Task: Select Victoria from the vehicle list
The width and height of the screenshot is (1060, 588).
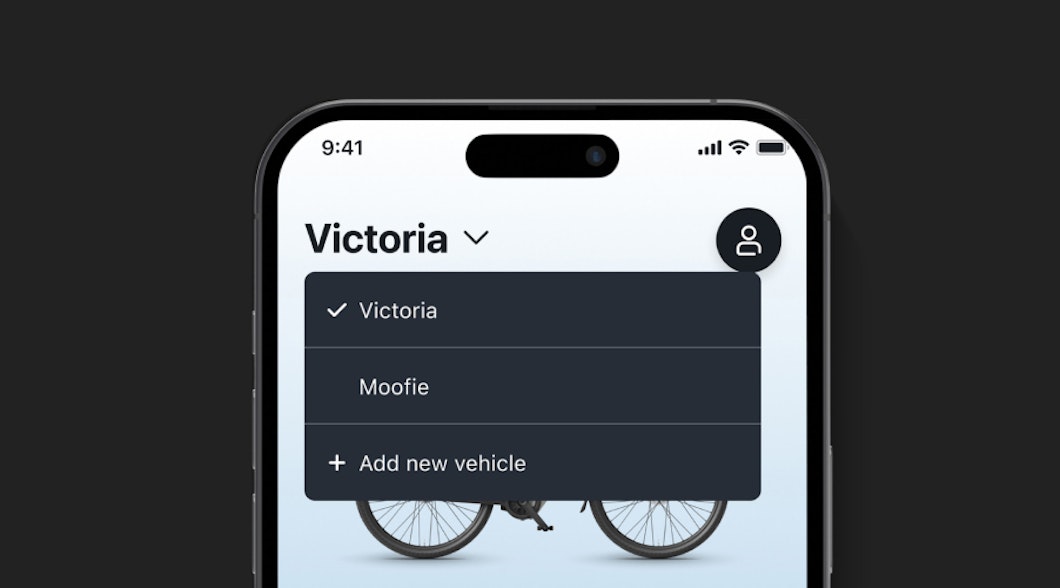Action: pyautogui.click(x=398, y=311)
